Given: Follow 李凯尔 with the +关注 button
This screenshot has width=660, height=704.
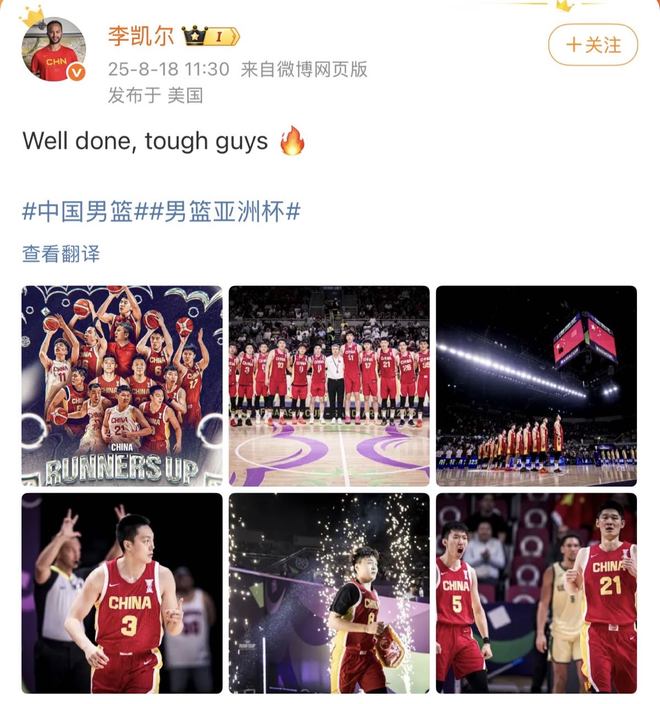Looking at the screenshot, I should [593, 45].
